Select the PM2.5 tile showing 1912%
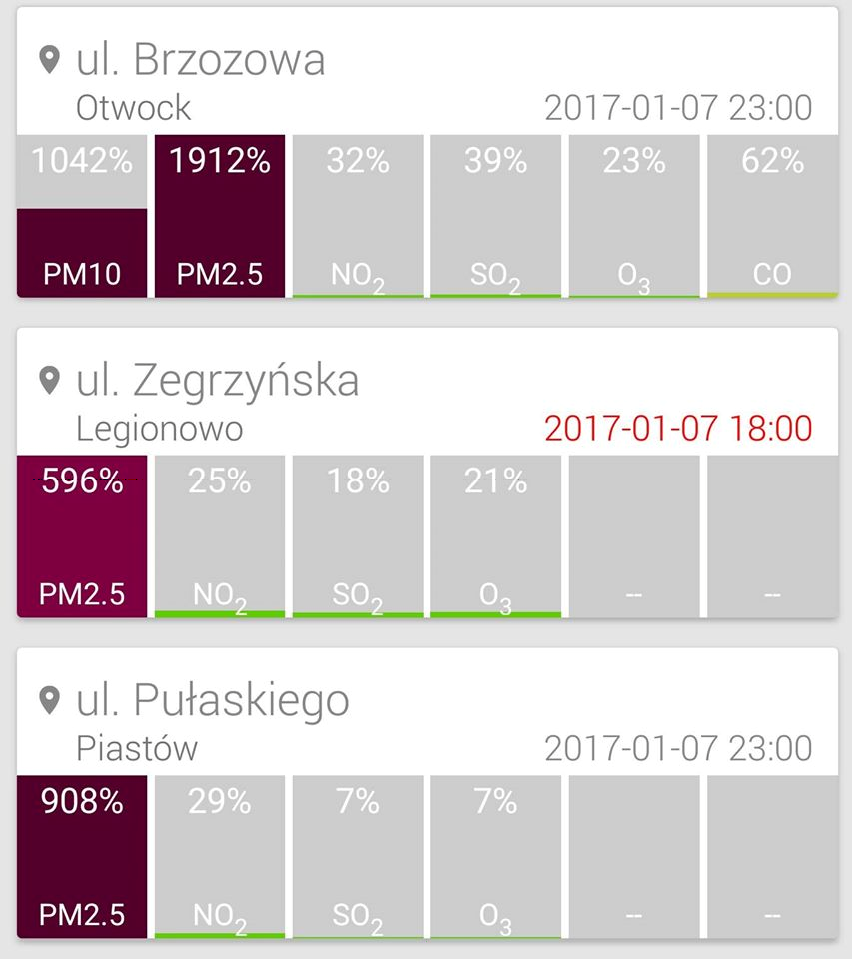This screenshot has width=853, height=960. 219,215
